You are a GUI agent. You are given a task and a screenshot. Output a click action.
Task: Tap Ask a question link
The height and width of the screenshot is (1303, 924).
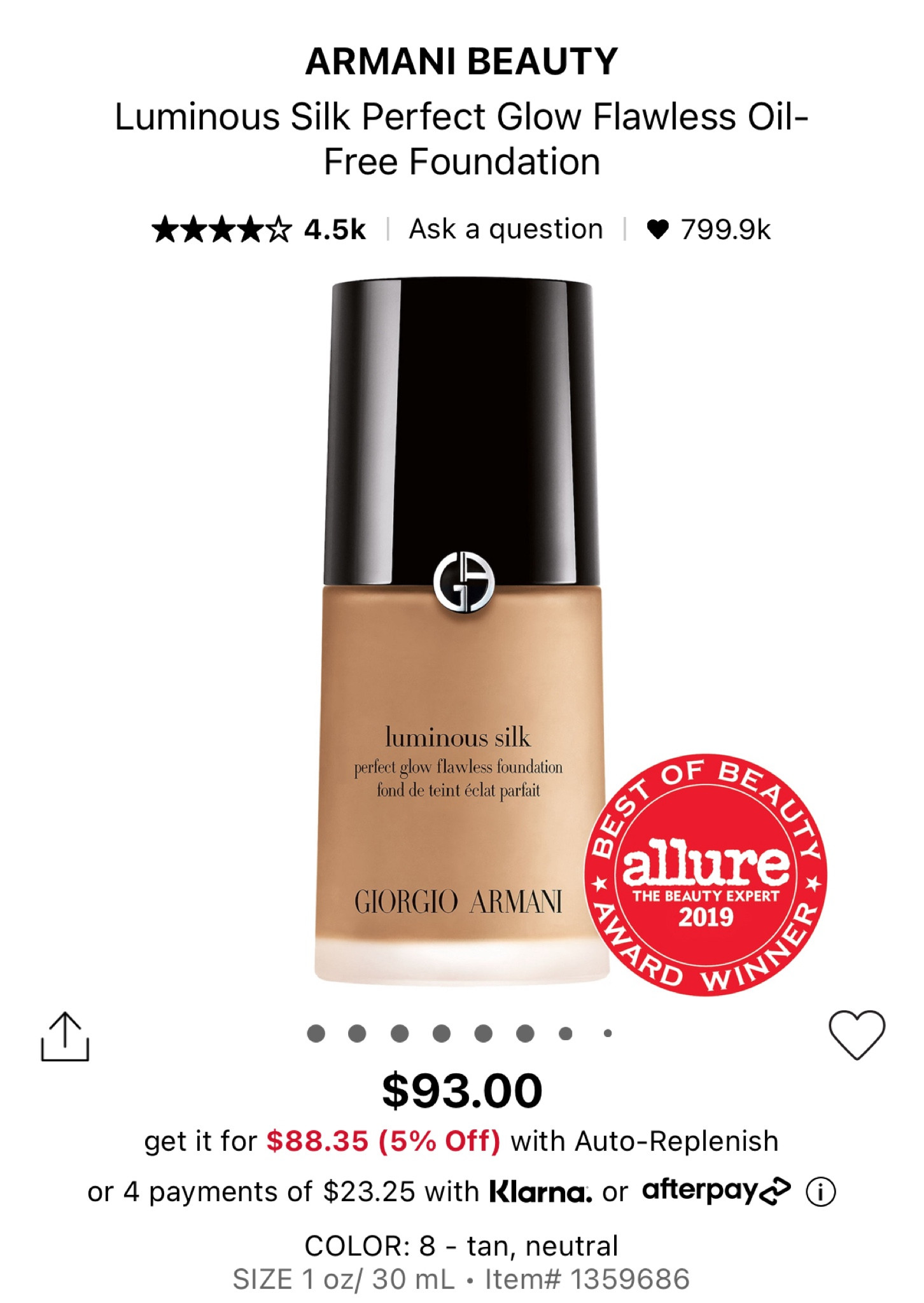[x=506, y=230]
